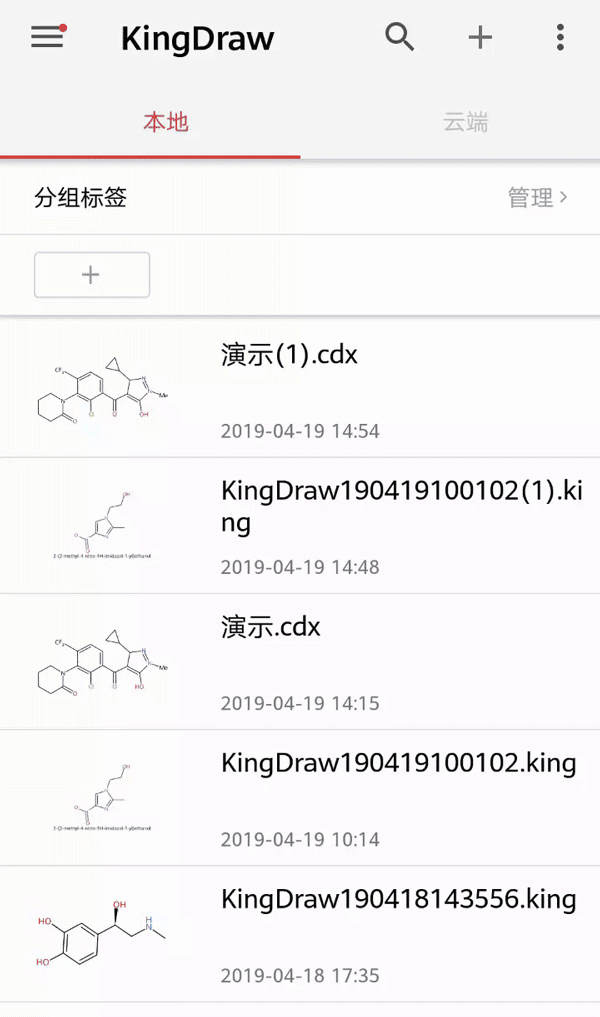
Task: Open 管理 for group tags
Action: tap(538, 198)
